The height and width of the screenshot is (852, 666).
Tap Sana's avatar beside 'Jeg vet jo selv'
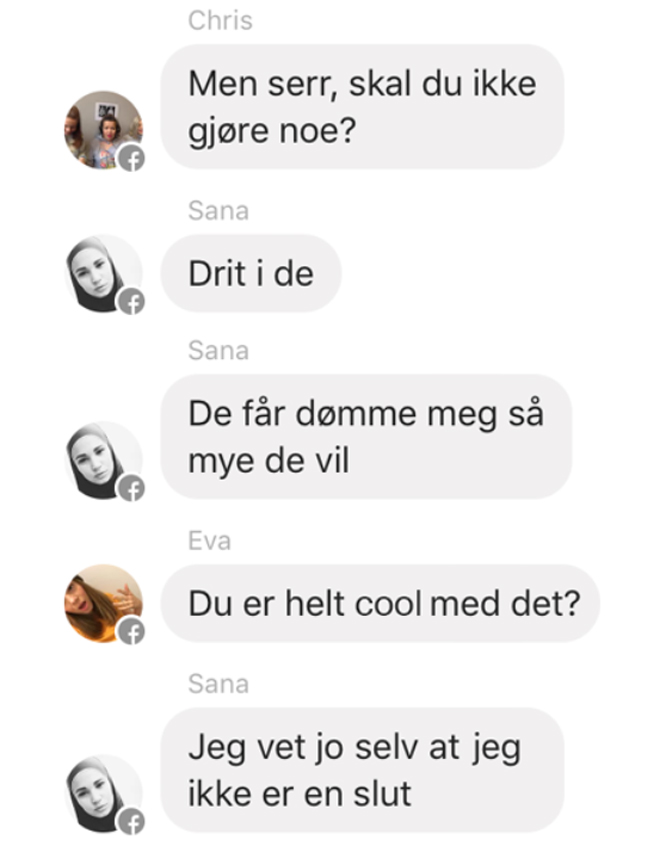click(x=103, y=793)
